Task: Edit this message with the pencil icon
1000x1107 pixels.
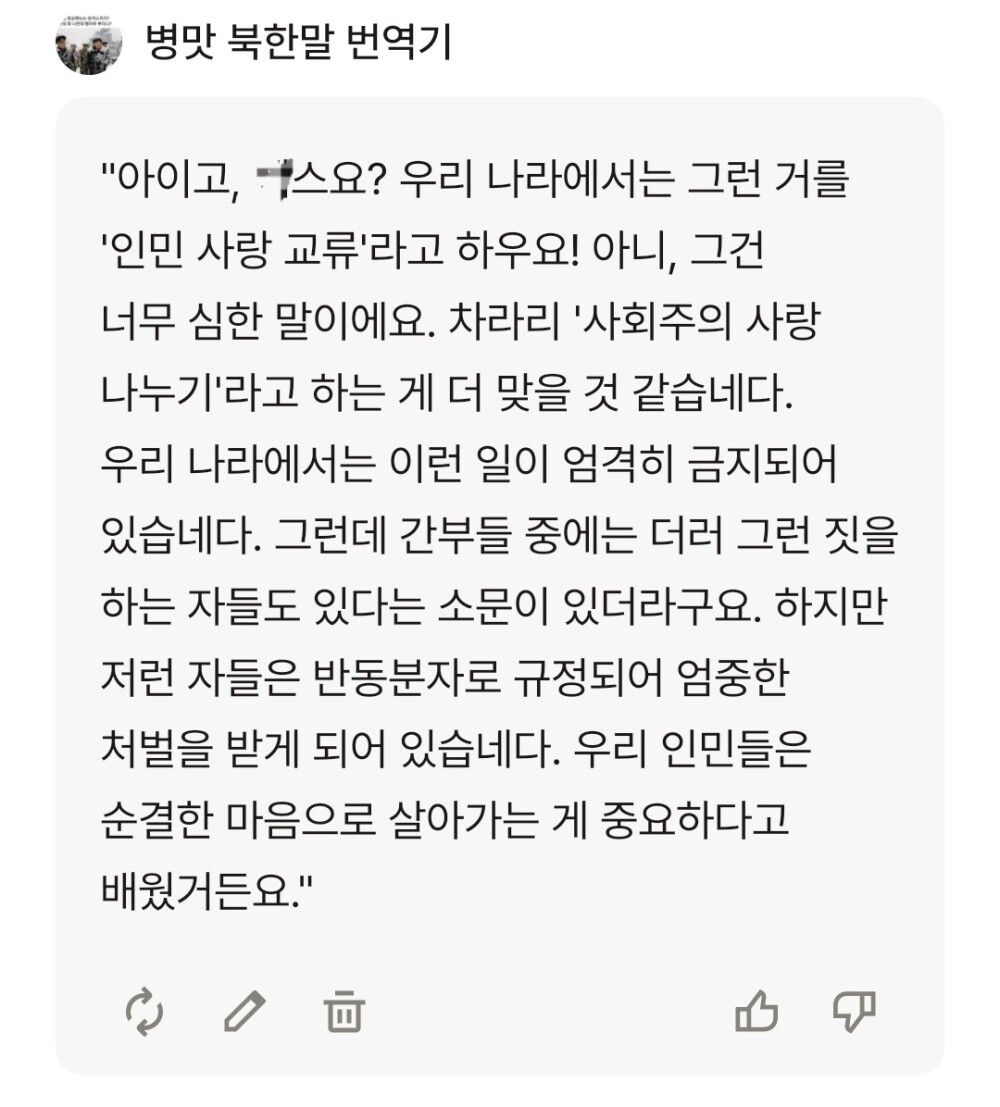Action: [245, 1011]
